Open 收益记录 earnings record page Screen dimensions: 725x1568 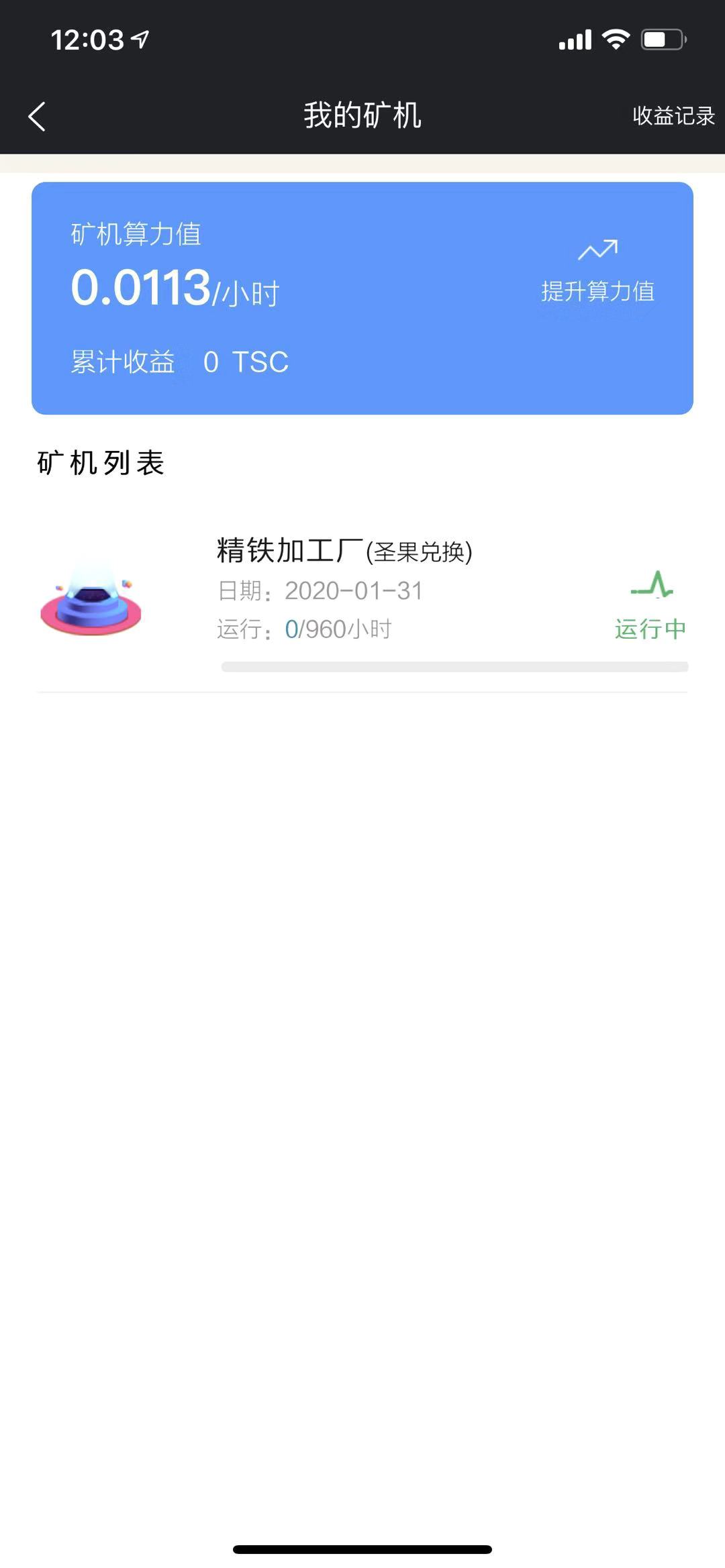point(673,115)
